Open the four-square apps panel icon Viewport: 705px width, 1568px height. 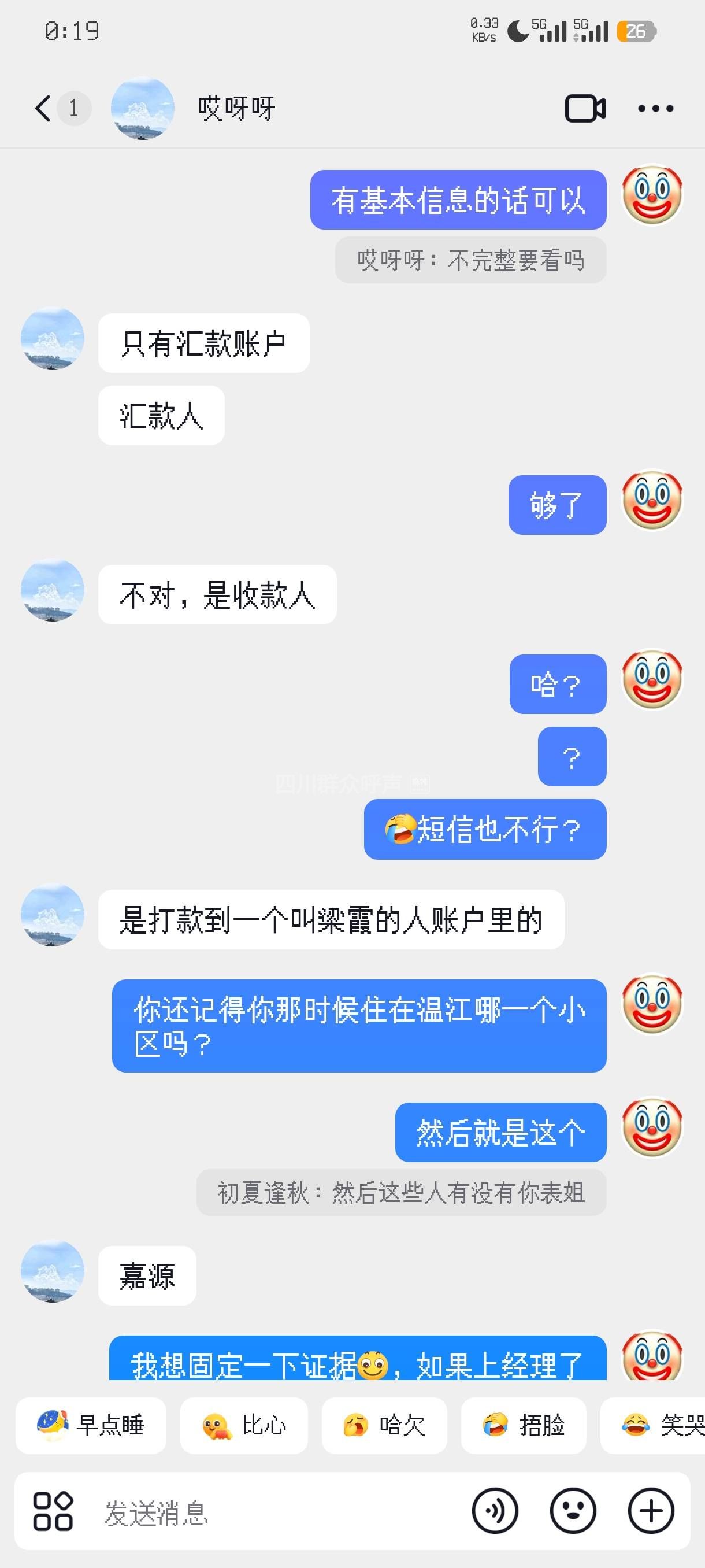click(x=53, y=1511)
